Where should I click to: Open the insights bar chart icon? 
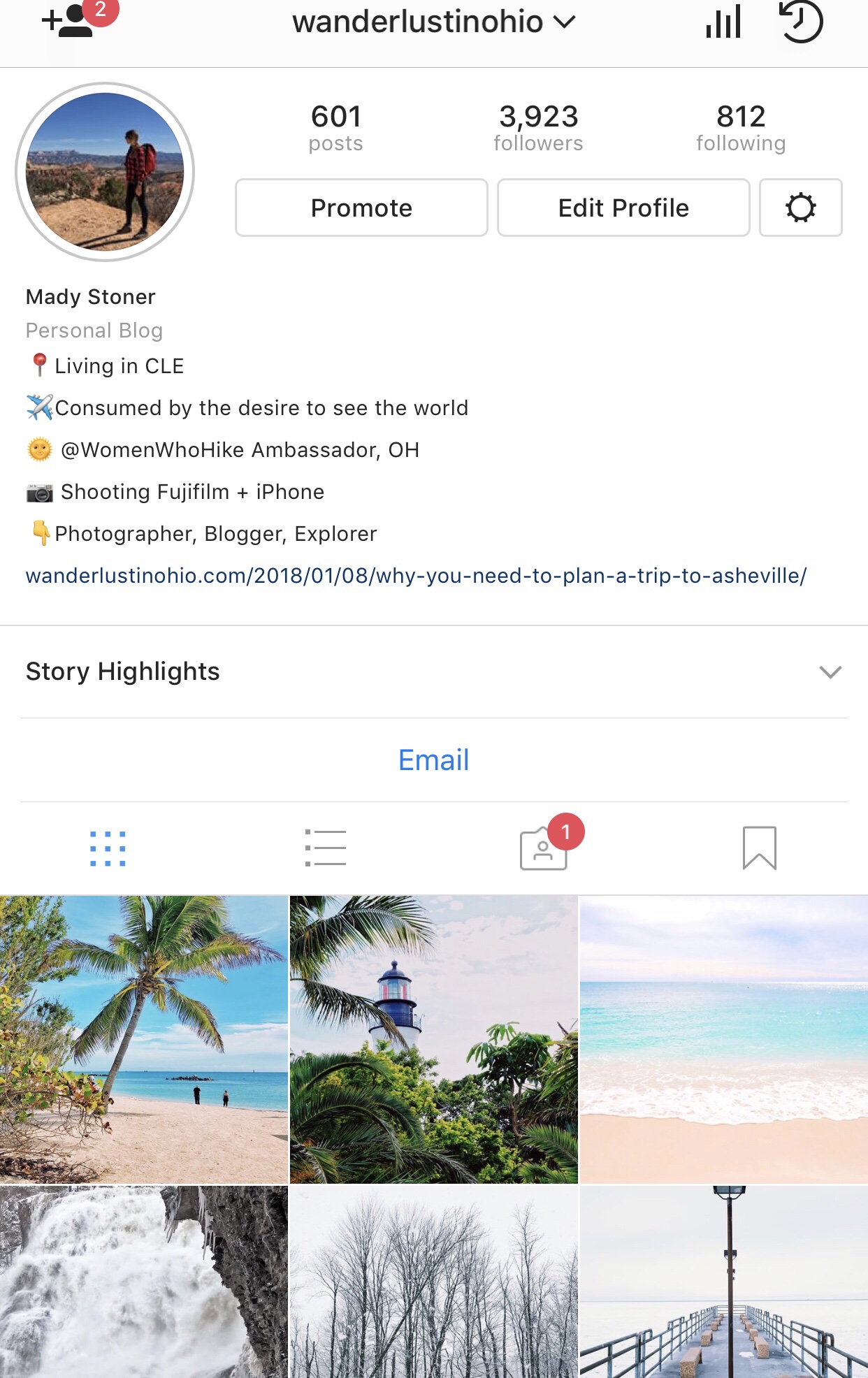tap(723, 22)
